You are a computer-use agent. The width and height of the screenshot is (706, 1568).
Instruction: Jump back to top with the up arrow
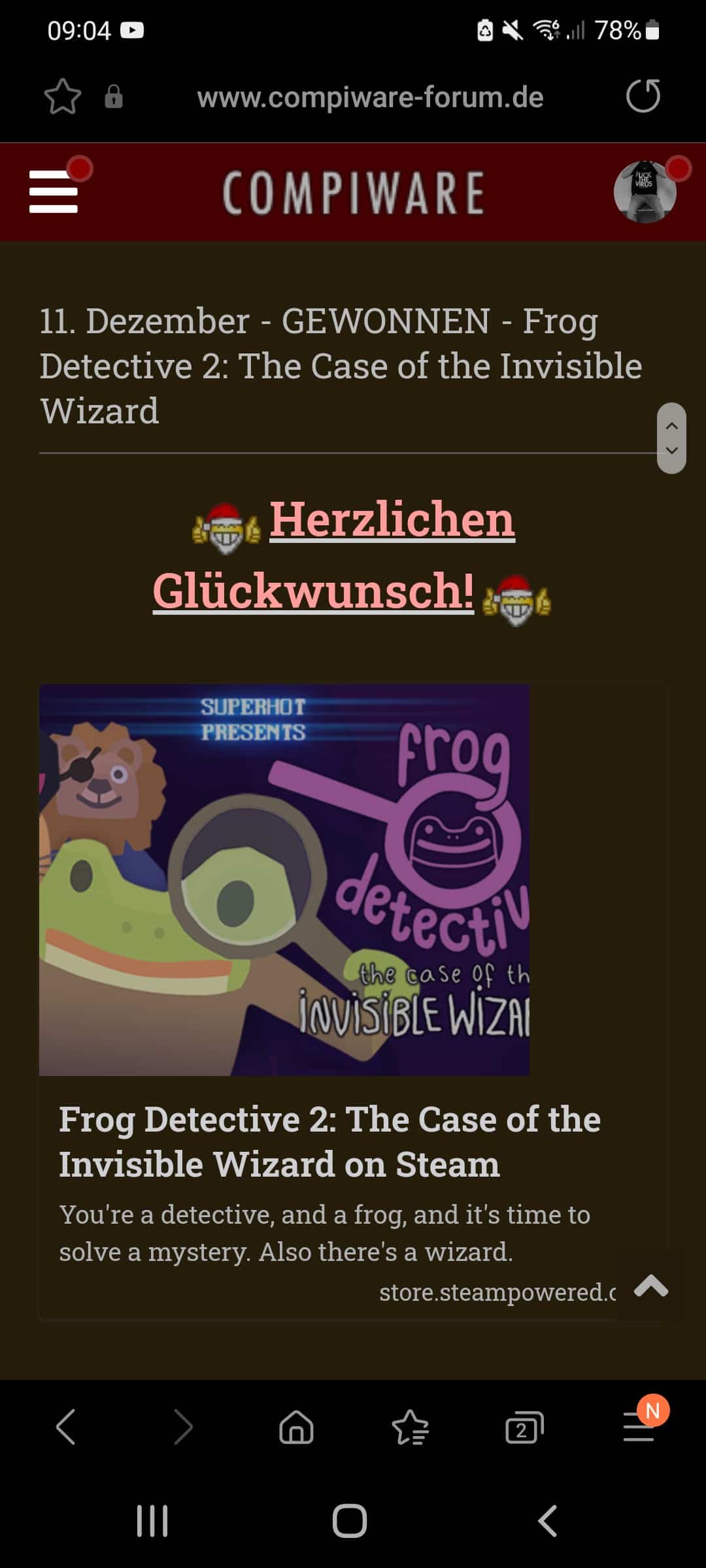pyautogui.click(x=651, y=1286)
